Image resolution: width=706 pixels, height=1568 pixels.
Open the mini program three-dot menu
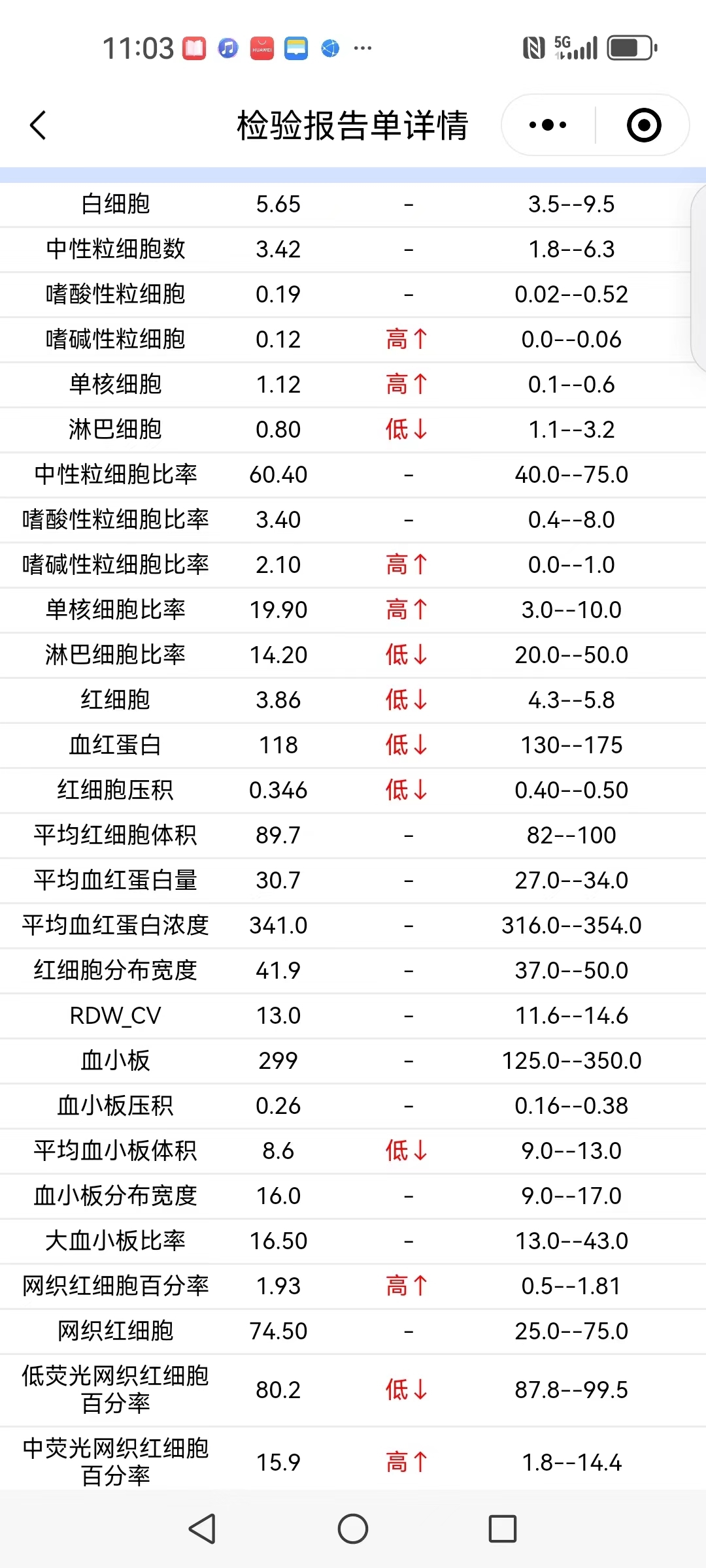(x=548, y=125)
